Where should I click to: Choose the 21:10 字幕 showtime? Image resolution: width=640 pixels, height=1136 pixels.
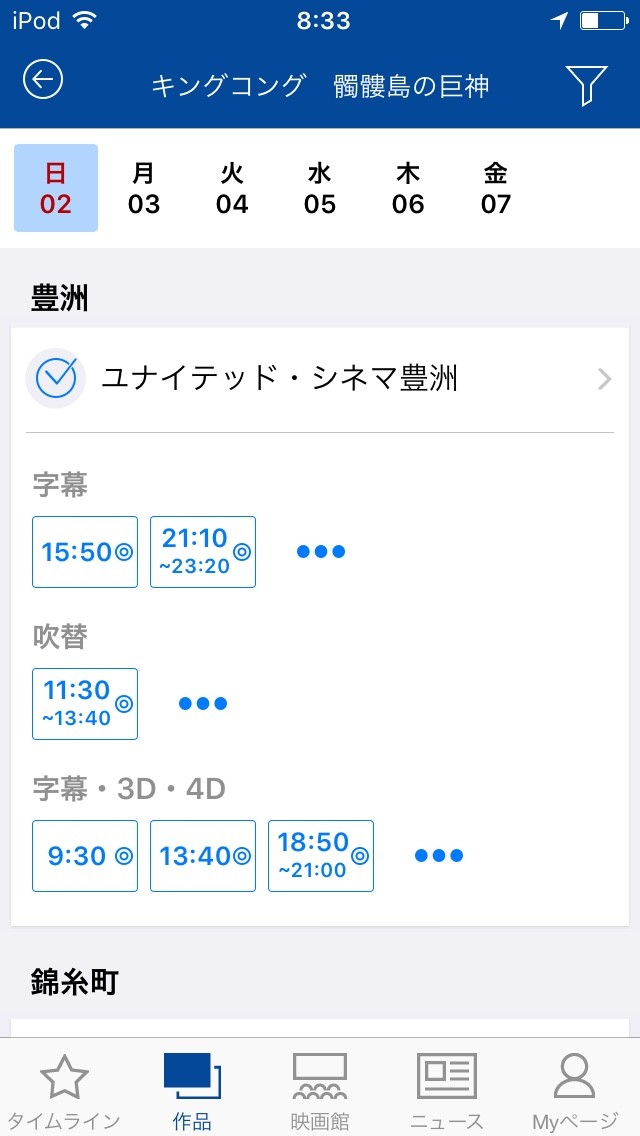203,552
